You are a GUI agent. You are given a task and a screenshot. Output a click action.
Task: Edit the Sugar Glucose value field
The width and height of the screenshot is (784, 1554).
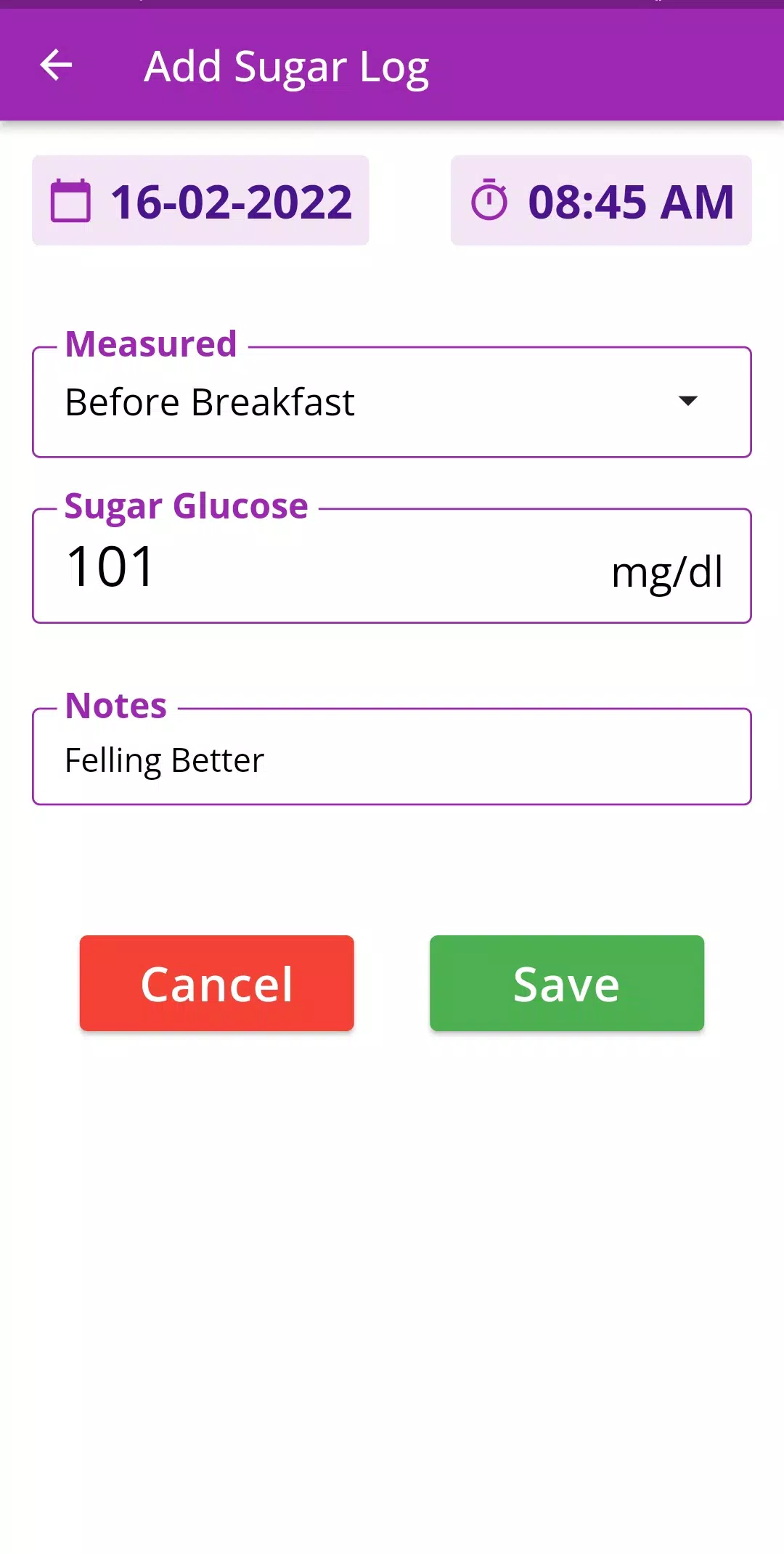(392, 566)
